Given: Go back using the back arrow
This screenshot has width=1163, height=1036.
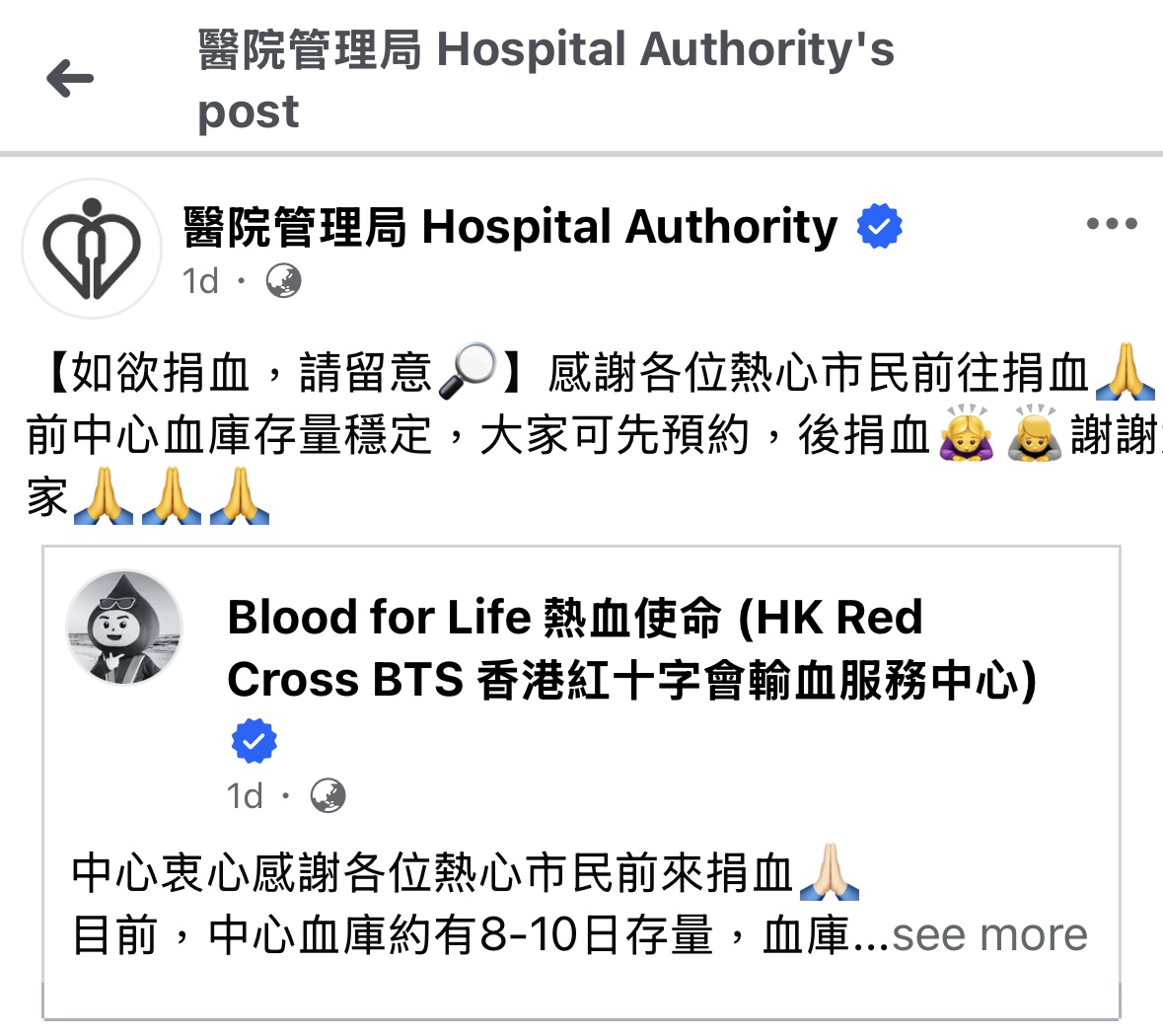Looking at the screenshot, I should (70, 79).
